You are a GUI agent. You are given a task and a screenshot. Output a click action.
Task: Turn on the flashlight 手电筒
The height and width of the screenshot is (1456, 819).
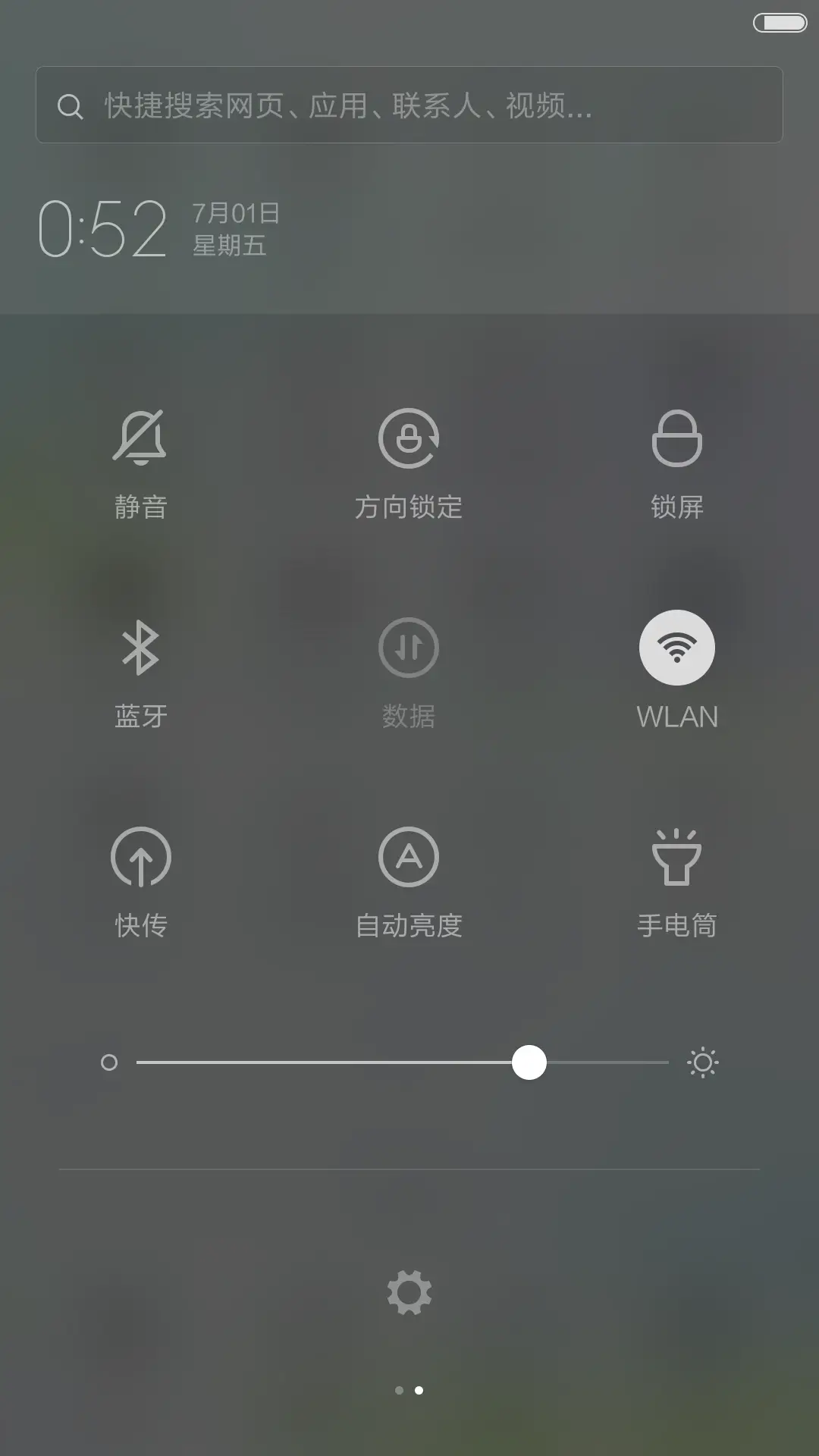[679, 857]
